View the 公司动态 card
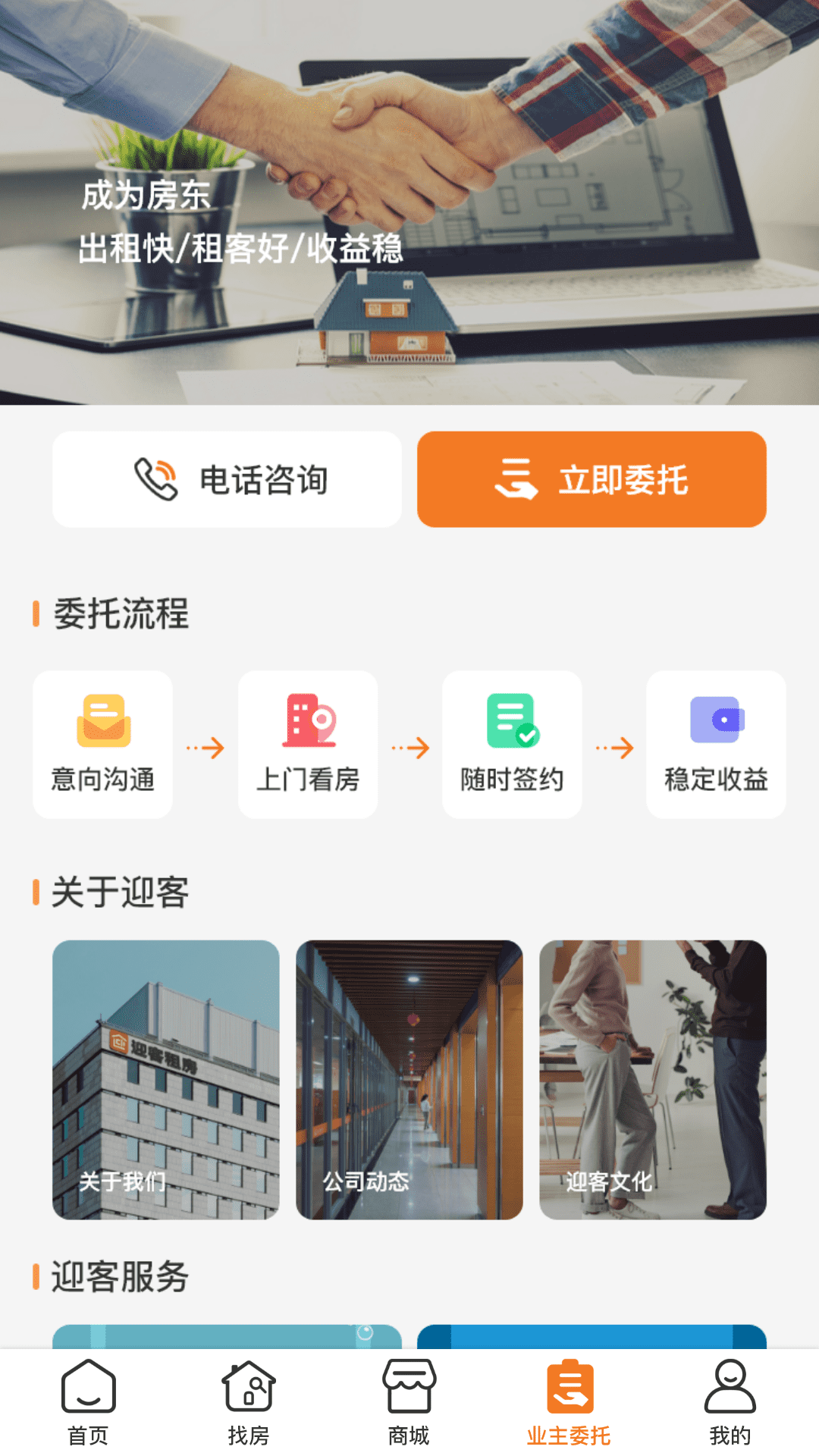The height and width of the screenshot is (1456, 819). [409, 1079]
